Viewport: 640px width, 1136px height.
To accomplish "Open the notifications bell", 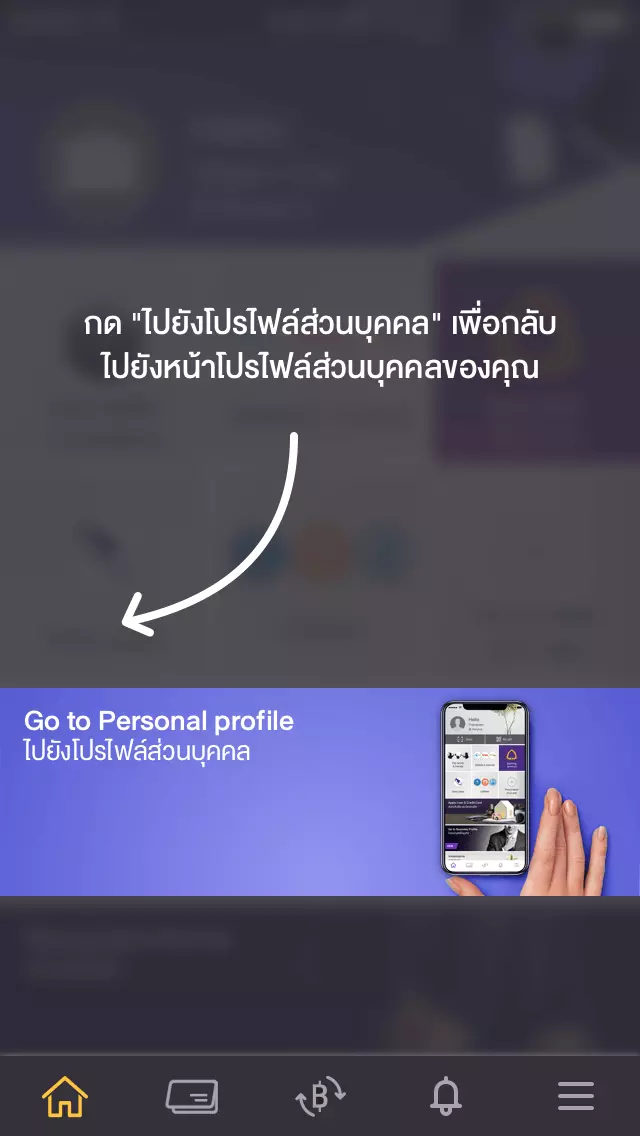I will tap(447, 1097).
